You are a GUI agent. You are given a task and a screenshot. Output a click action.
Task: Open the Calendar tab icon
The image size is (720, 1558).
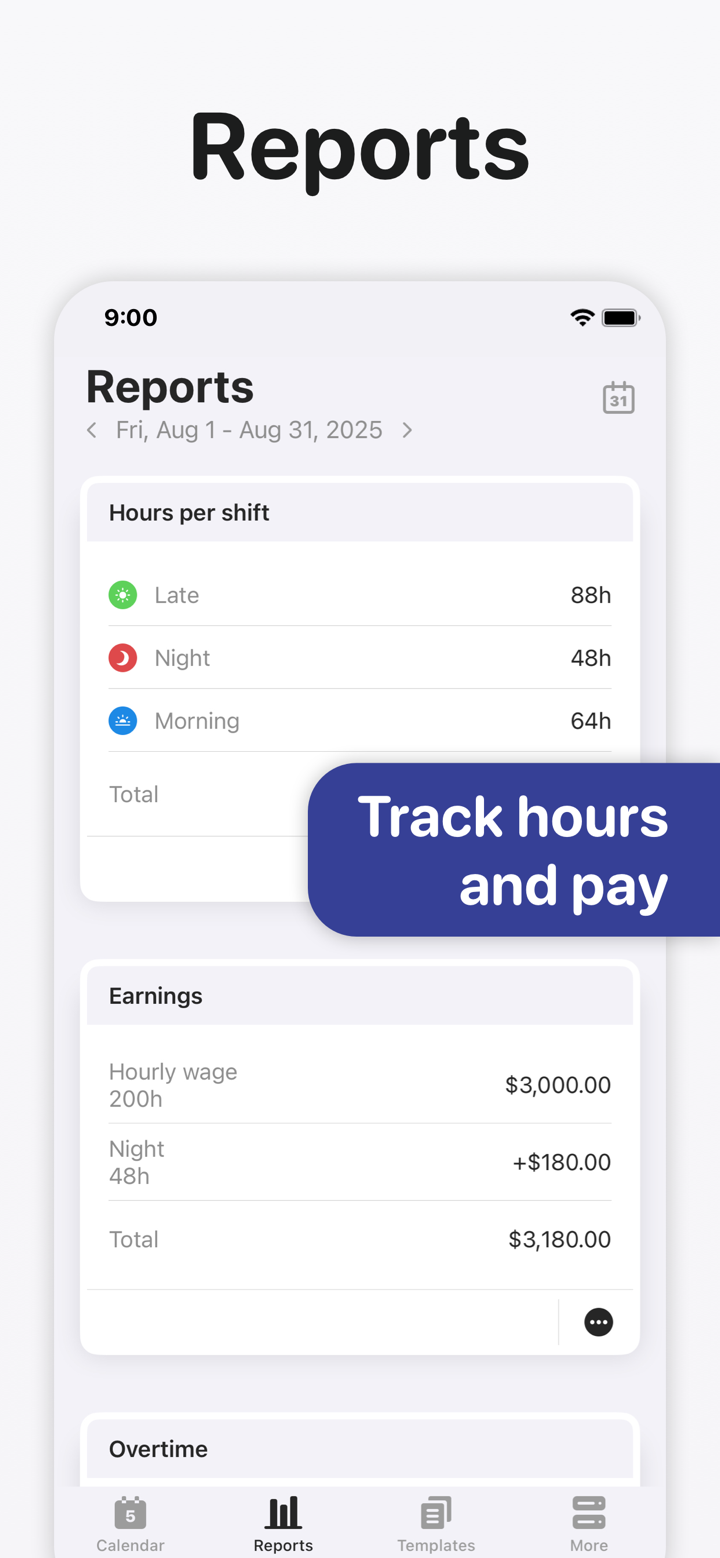(130, 1512)
